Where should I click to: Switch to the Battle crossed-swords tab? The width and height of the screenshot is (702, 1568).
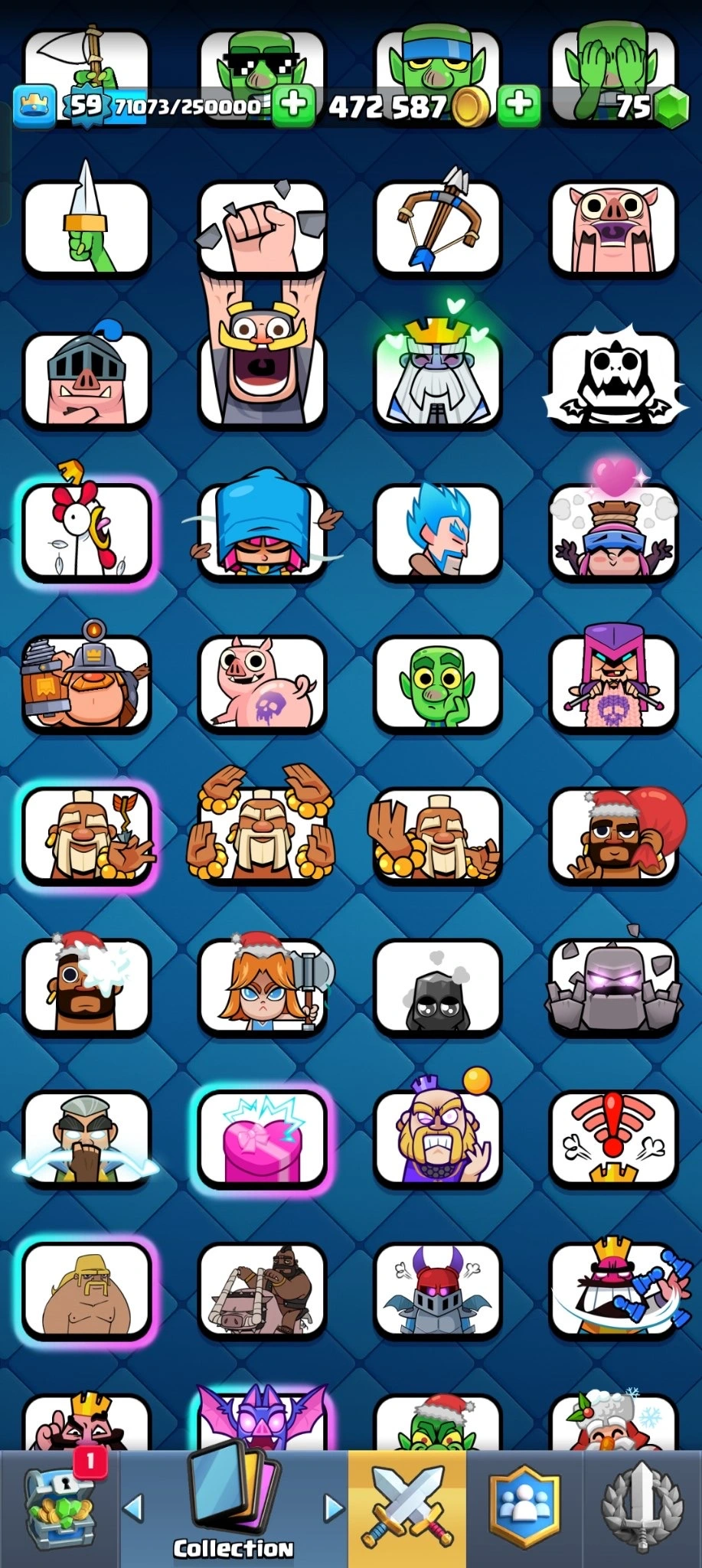pyautogui.click(x=407, y=1507)
